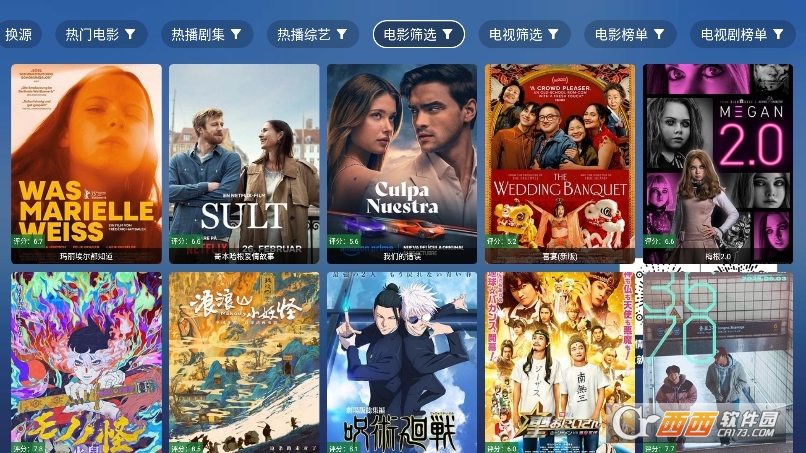The height and width of the screenshot is (453, 806).
Task: Open the 热播综艺 category
Action: point(312,34)
